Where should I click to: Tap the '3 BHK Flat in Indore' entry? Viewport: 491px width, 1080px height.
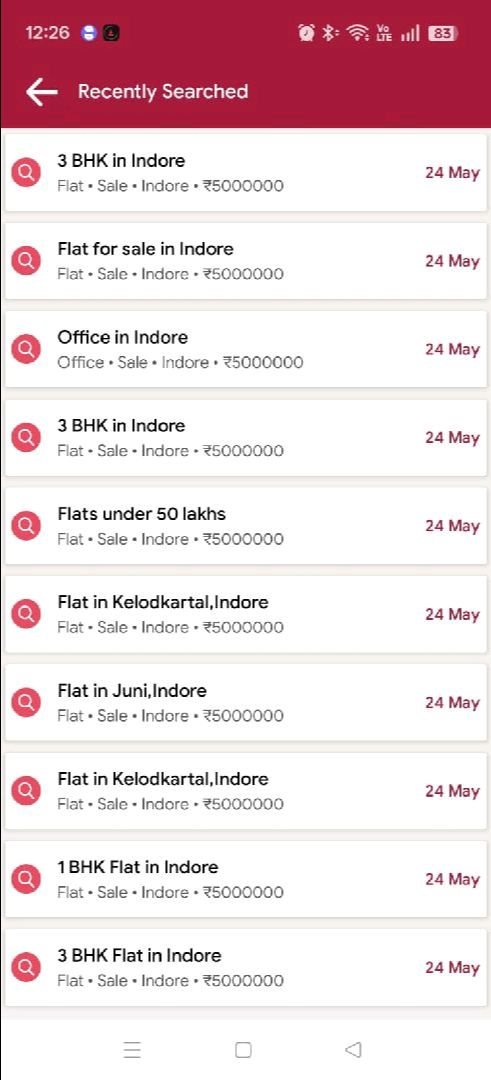[x=245, y=967]
